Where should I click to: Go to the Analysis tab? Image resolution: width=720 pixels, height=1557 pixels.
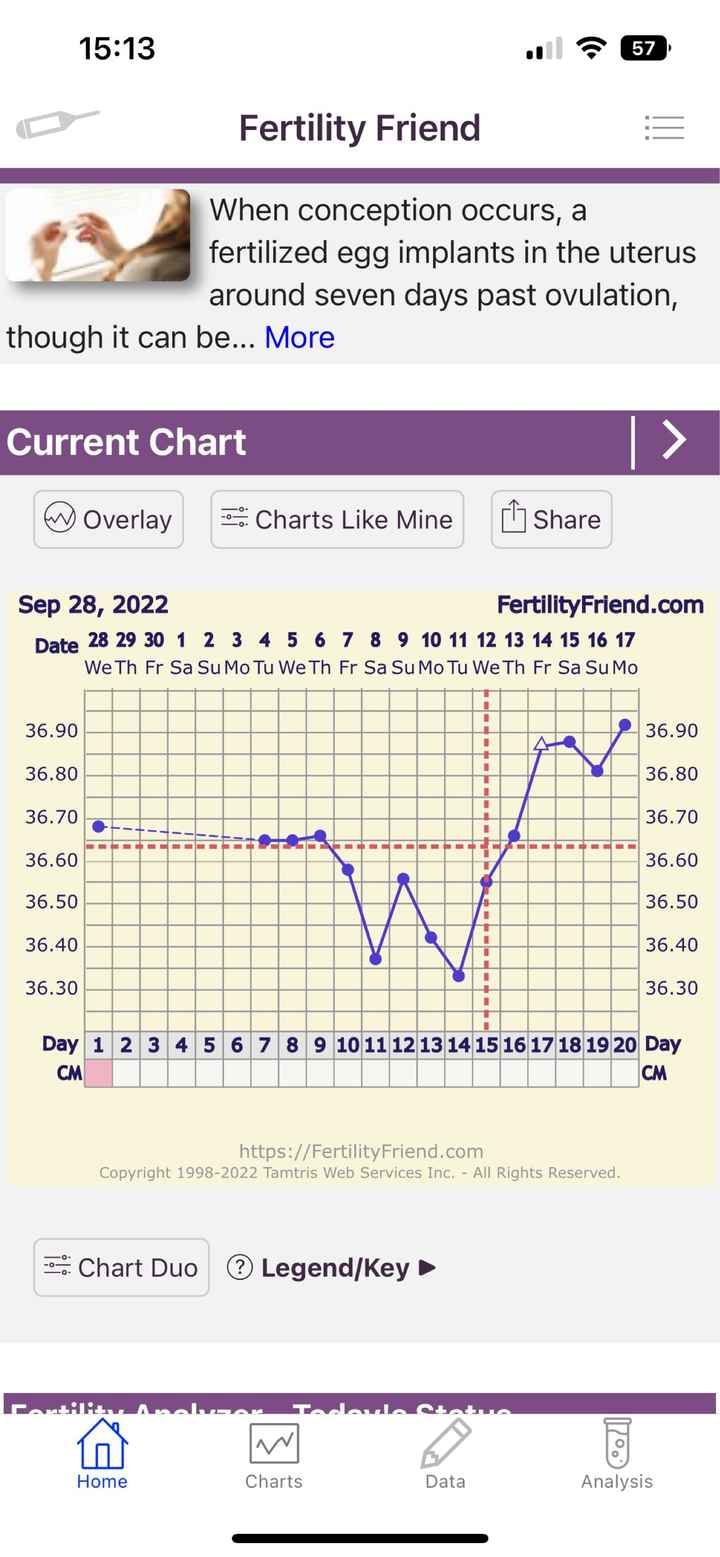tap(617, 1455)
